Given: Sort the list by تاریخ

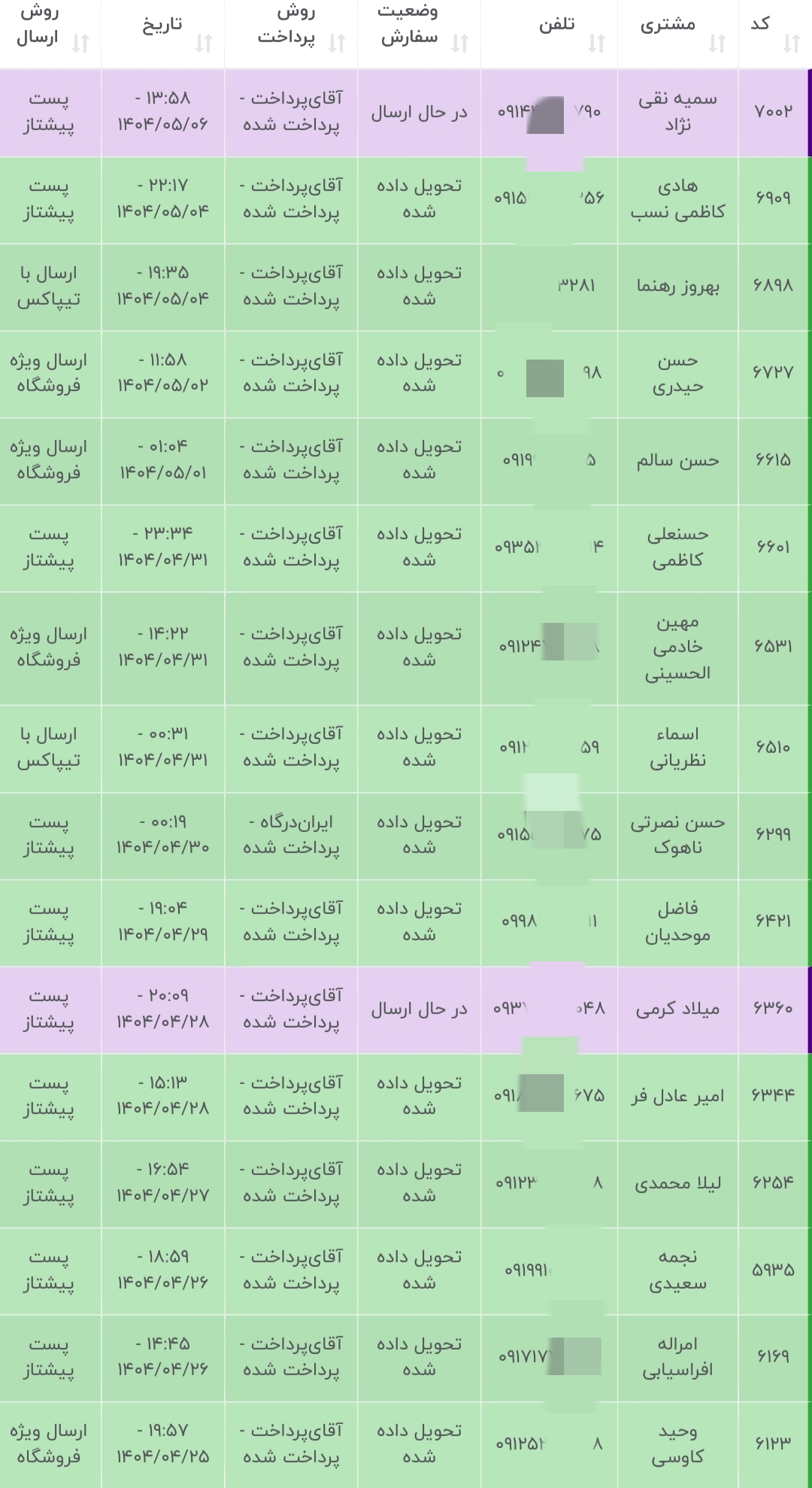Looking at the screenshot, I should point(162,32).
